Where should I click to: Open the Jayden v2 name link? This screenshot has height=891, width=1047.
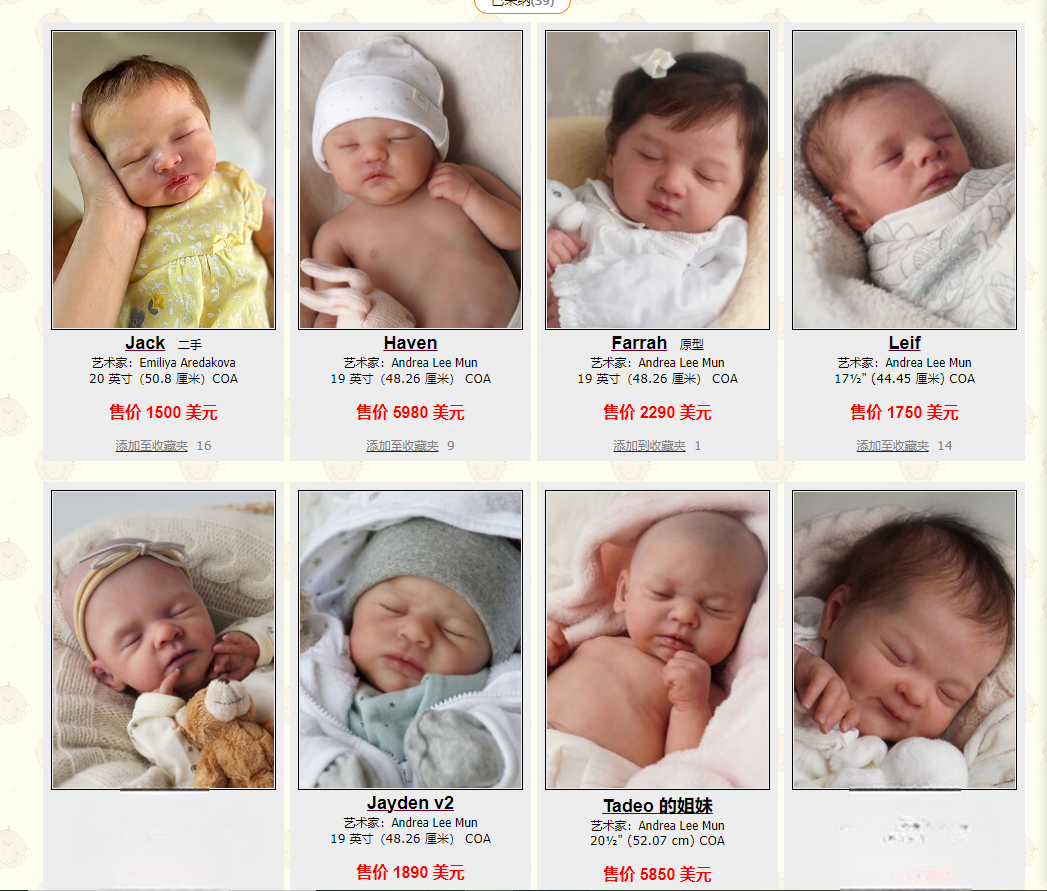click(410, 803)
